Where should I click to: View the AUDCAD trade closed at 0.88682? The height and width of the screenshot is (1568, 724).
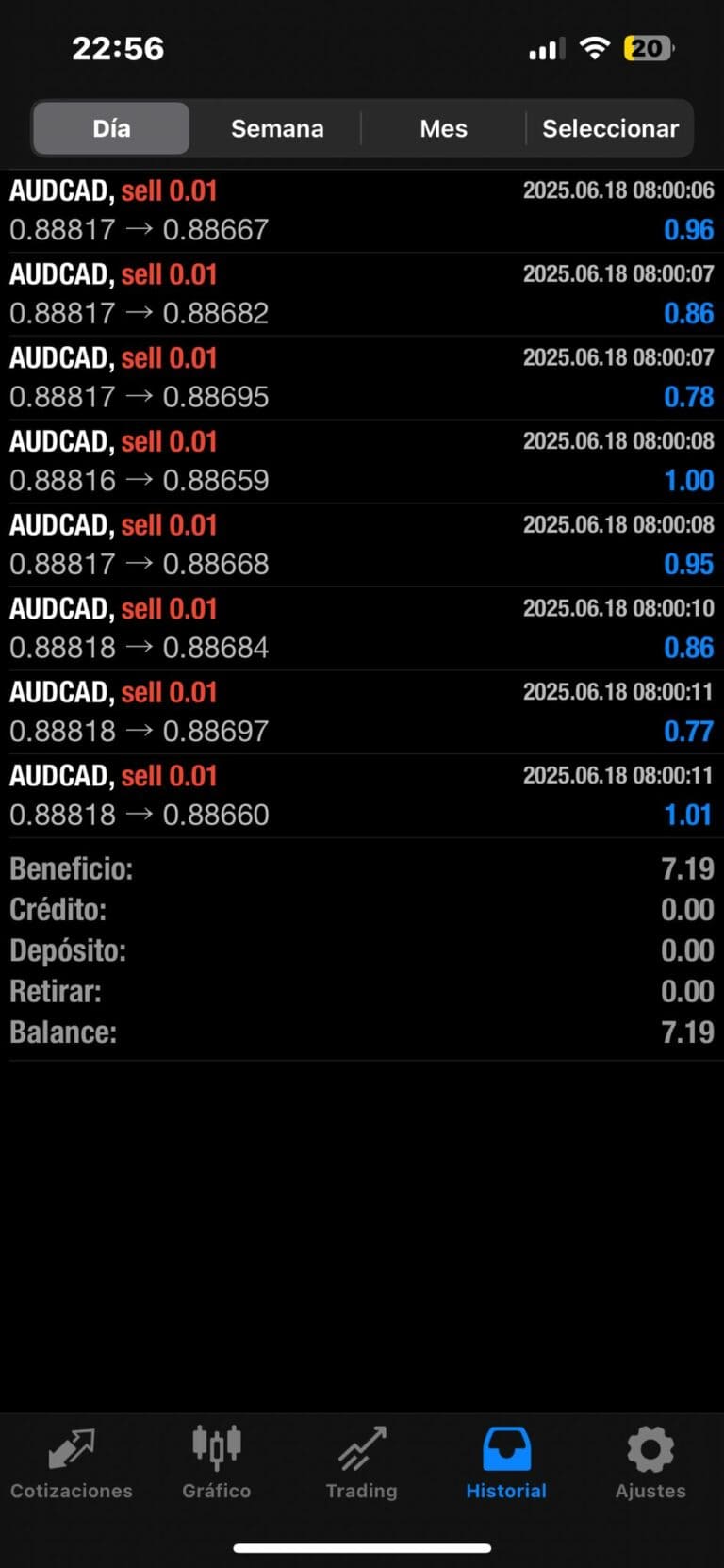tap(362, 294)
